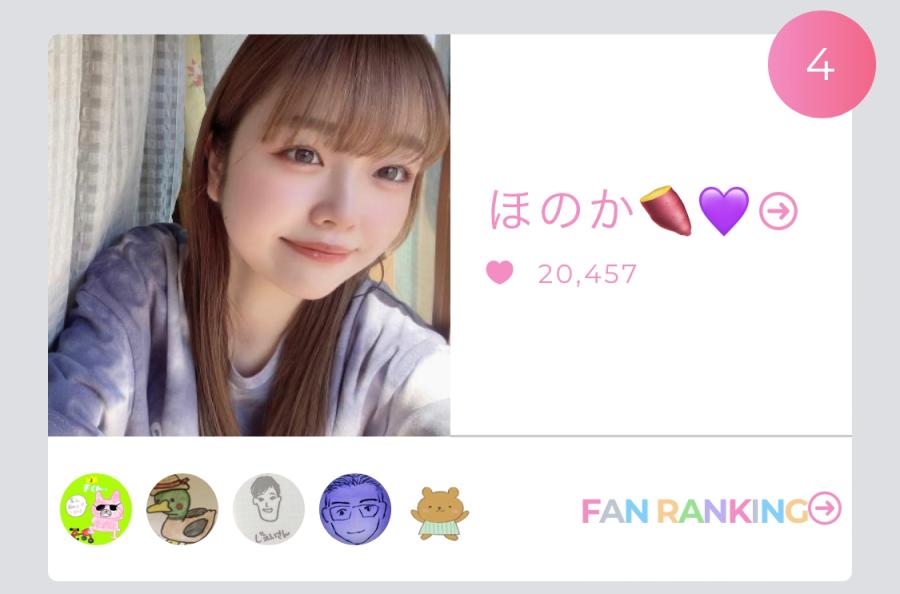900x594 pixels.
Task: Open ほのか's profile photo
Action: point(249,235)
